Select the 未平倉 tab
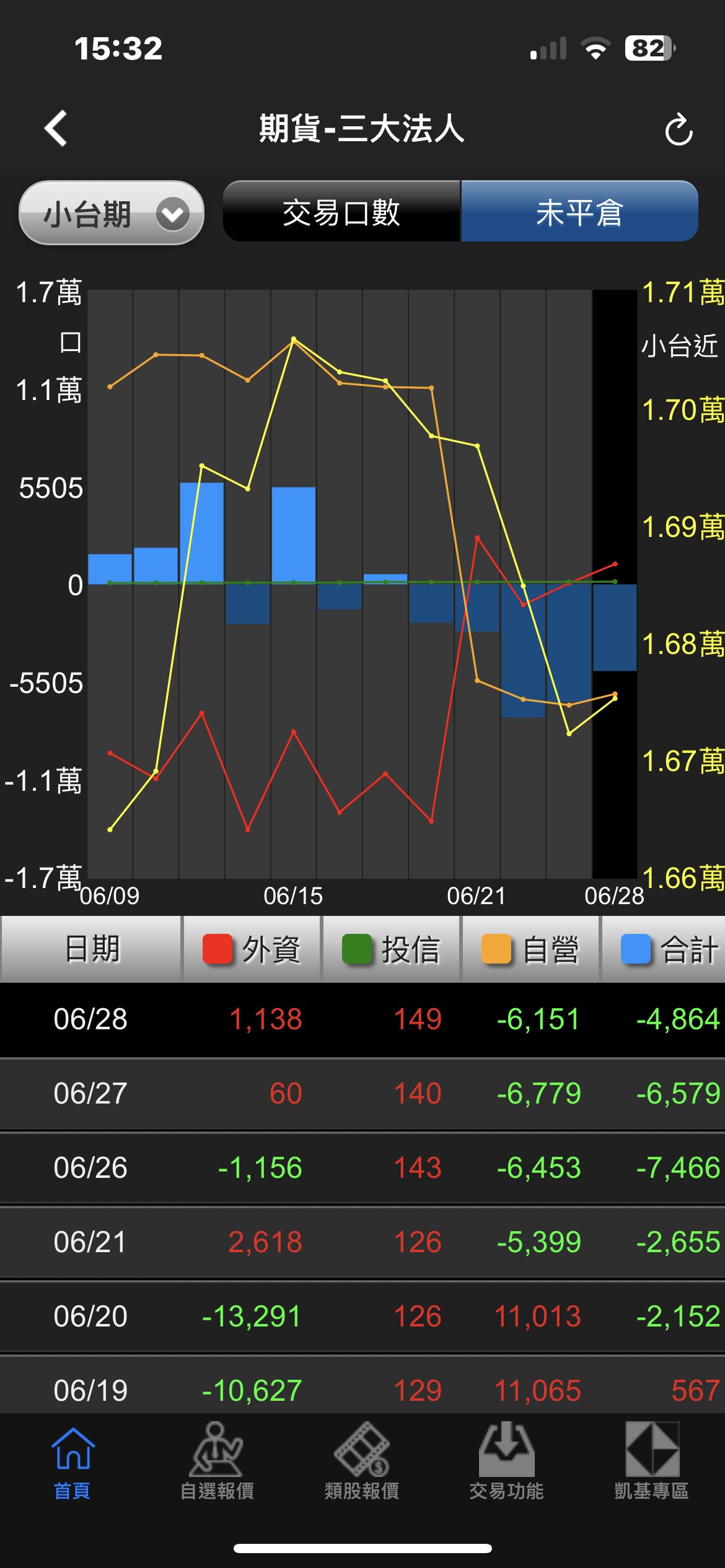Viewport: 725px width, 1568px height. [579, 212]
